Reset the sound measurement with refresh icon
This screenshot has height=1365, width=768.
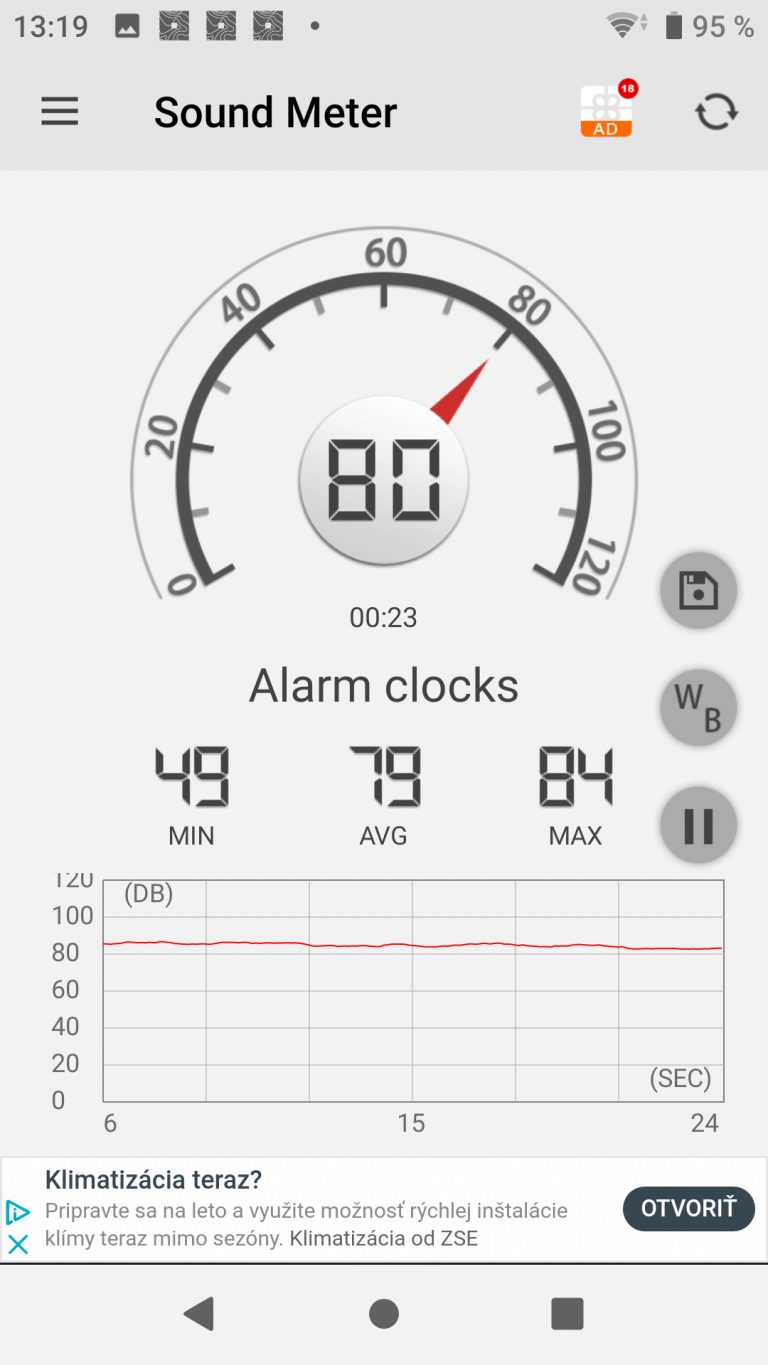(716, 112)
